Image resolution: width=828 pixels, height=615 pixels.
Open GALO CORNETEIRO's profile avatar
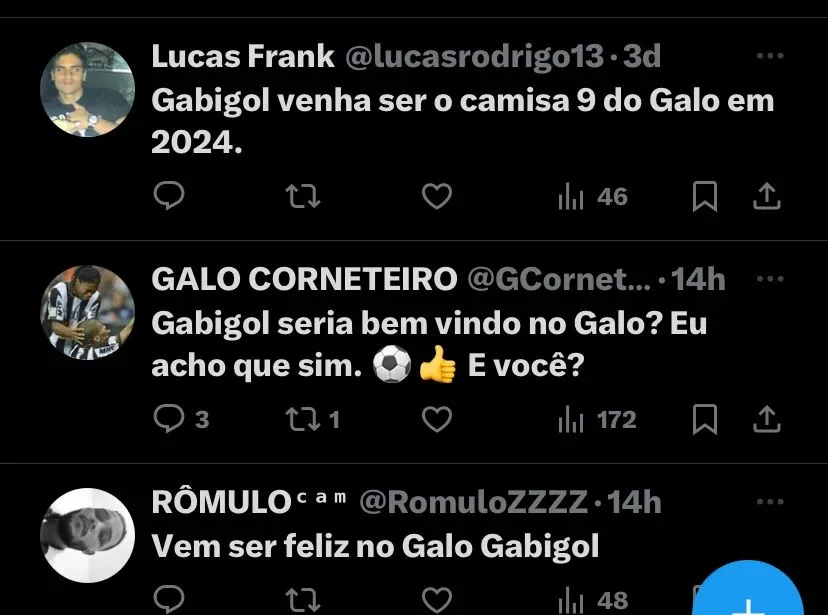(x=88, y=312)
